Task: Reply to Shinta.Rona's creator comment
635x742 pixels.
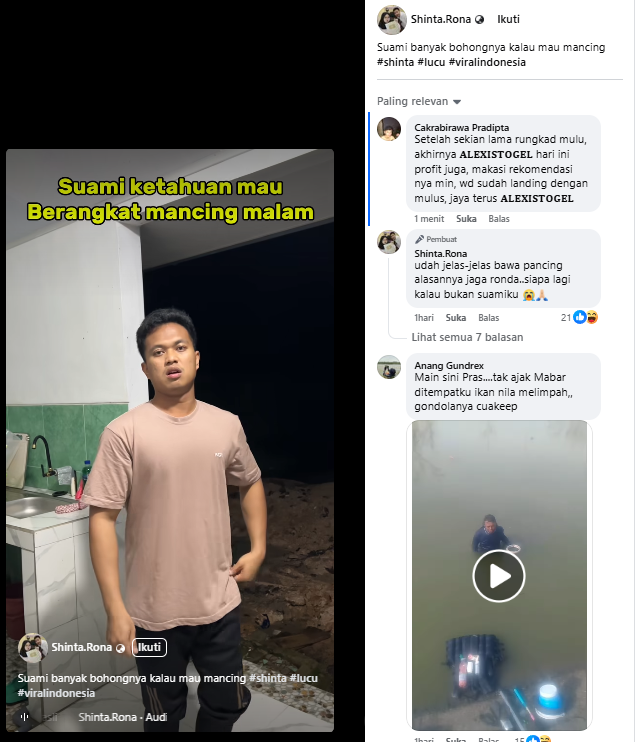Action: click(488, 318)
